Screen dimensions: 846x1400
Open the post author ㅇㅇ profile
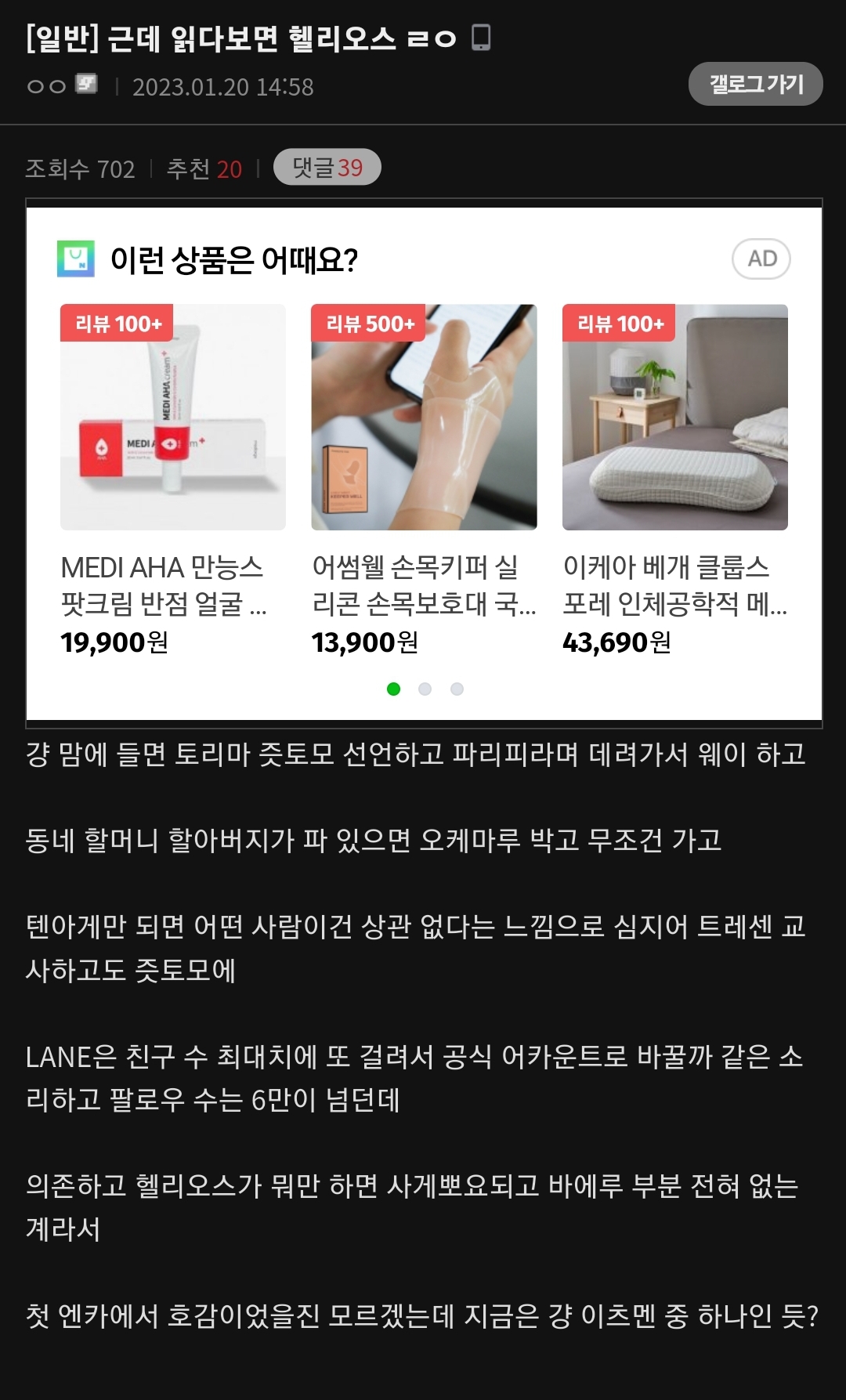point(47,86)
